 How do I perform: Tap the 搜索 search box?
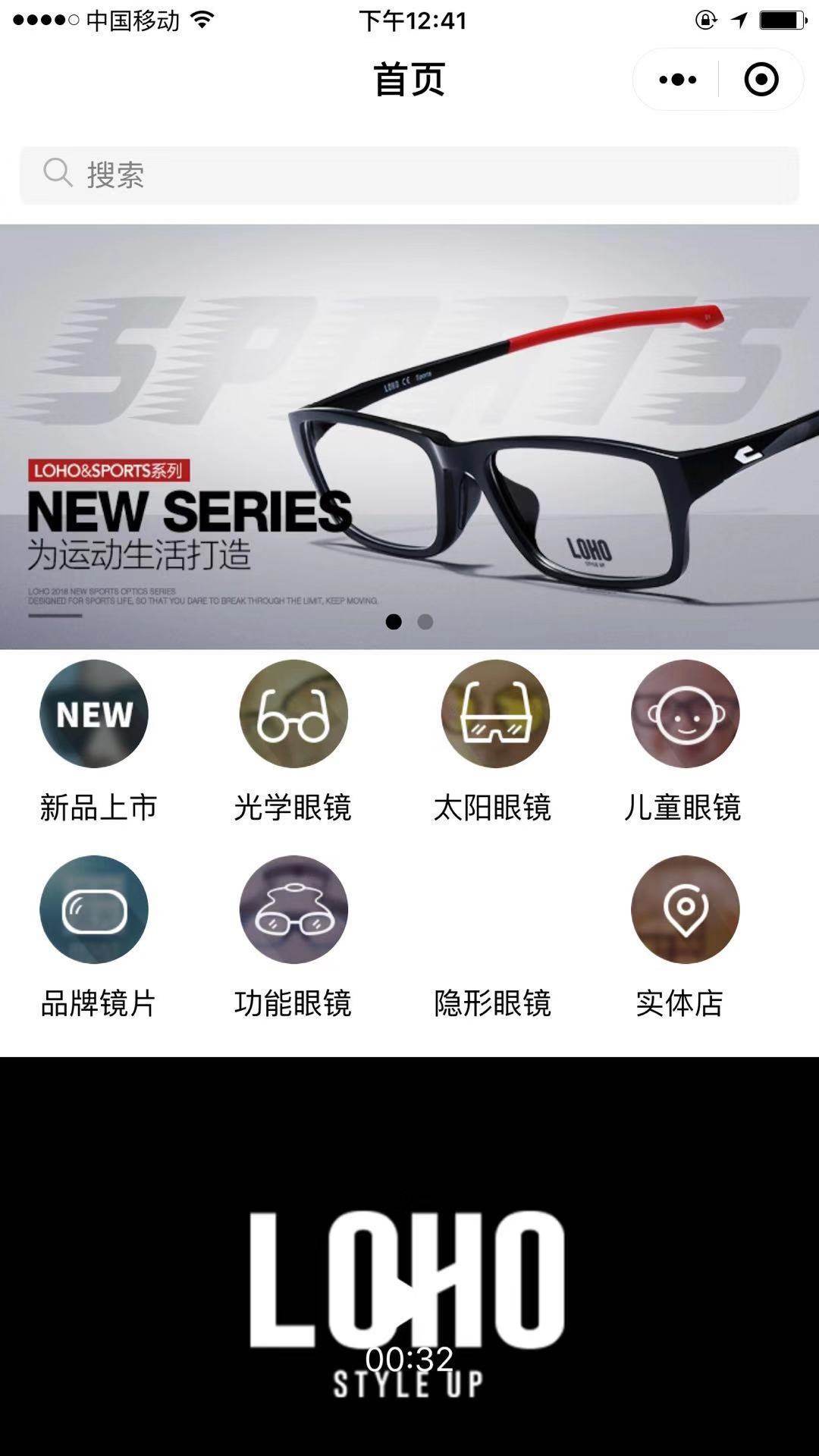(409, 174)
